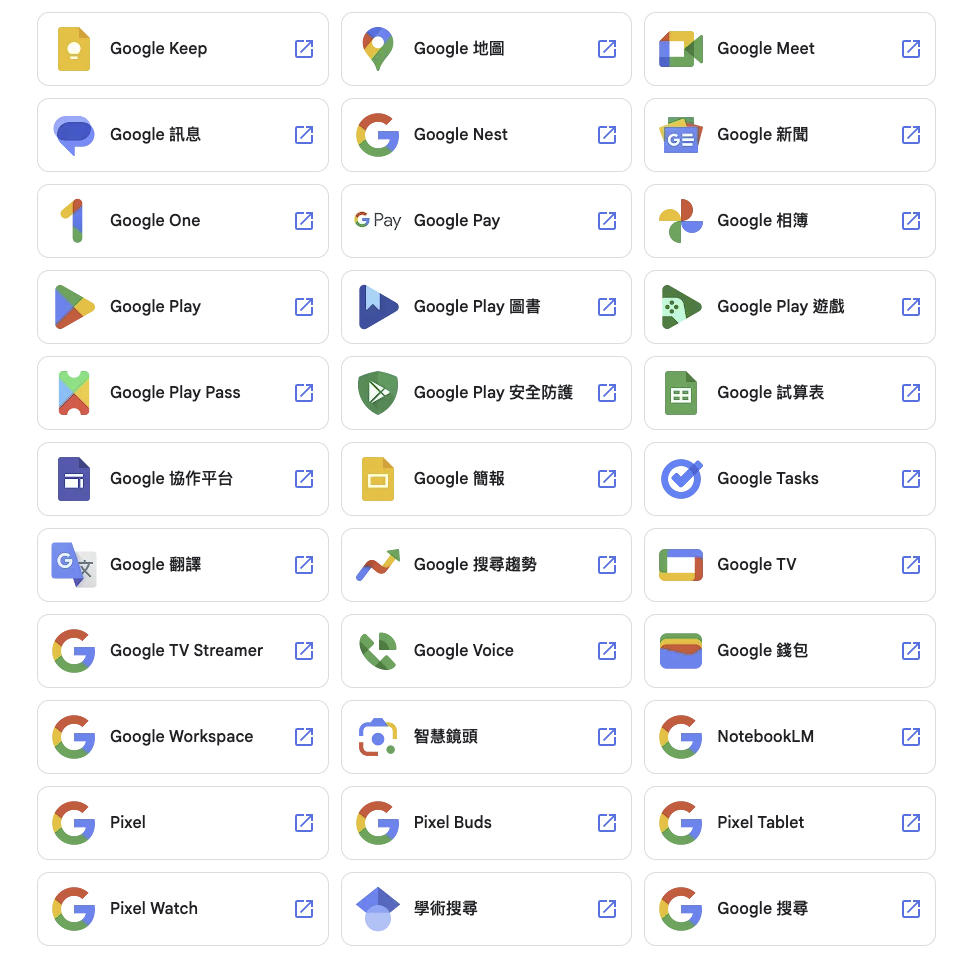Open Google 錢包 card
970x953 pixels.
point(789,651)
